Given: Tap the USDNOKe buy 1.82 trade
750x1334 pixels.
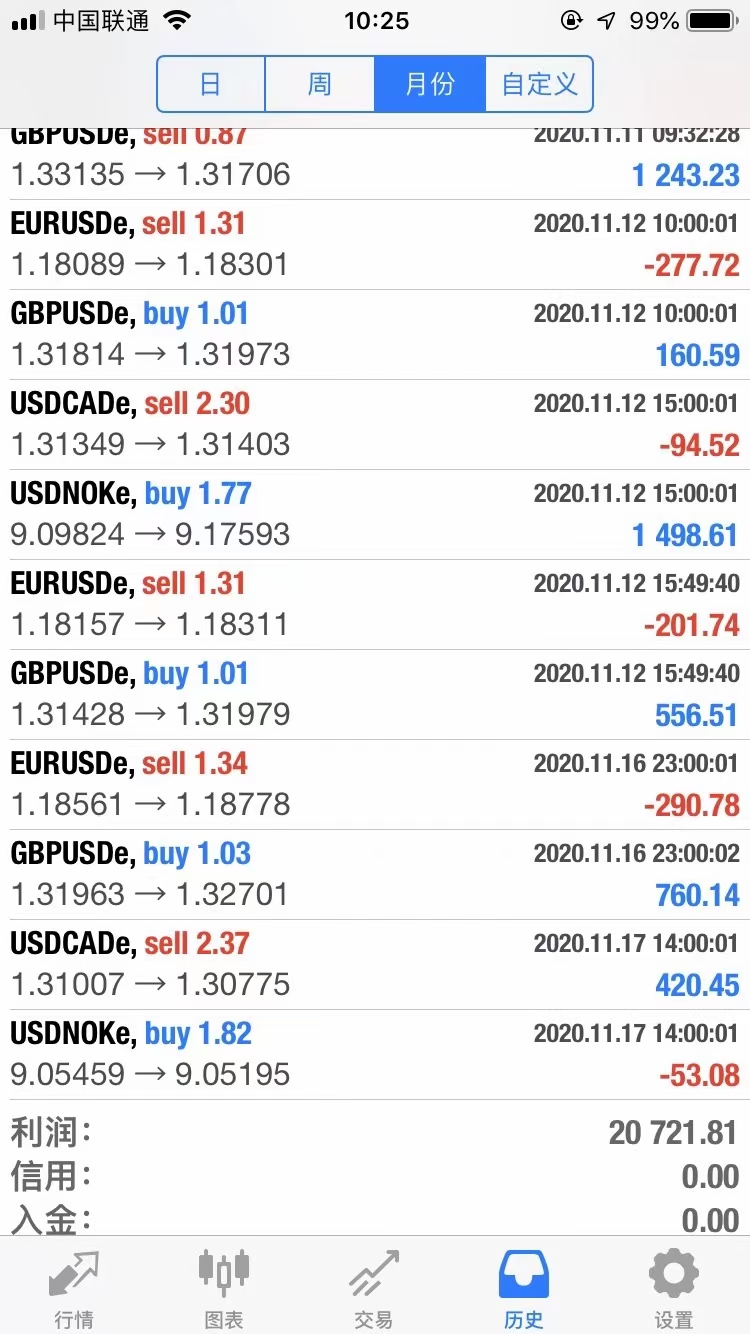Looking at the screenshot, I should point(375,1054).
